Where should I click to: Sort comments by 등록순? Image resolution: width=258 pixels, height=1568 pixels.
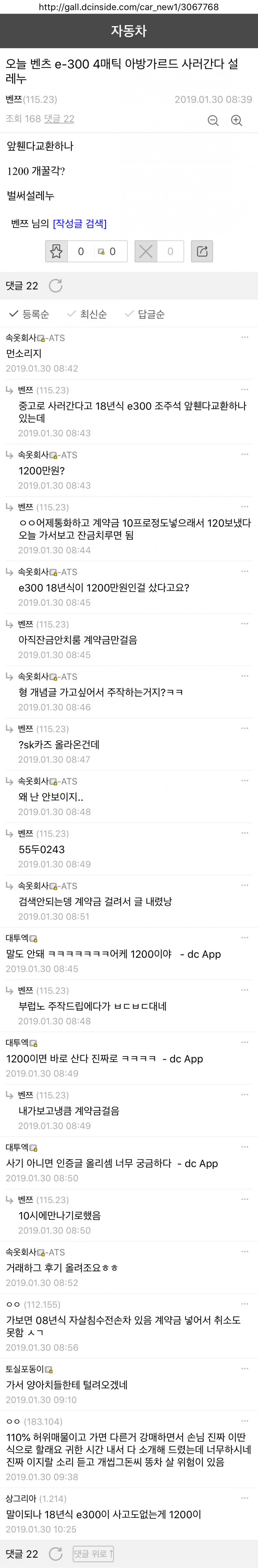pos(29,314)
